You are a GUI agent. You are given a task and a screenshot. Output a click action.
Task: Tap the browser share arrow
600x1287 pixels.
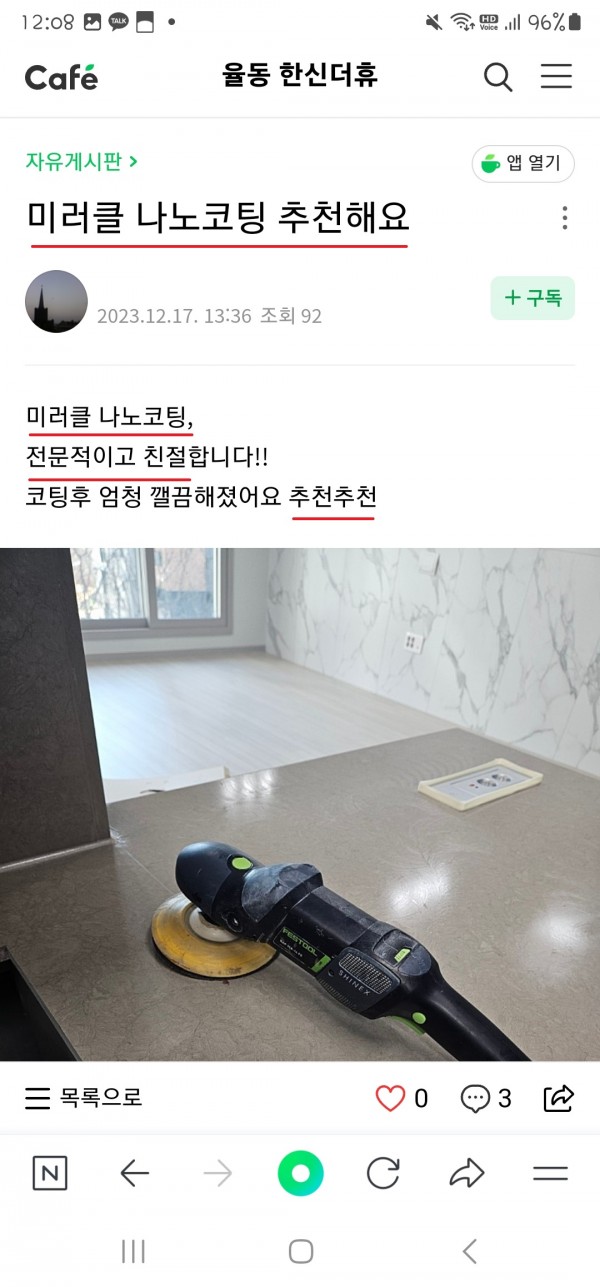466,1173
